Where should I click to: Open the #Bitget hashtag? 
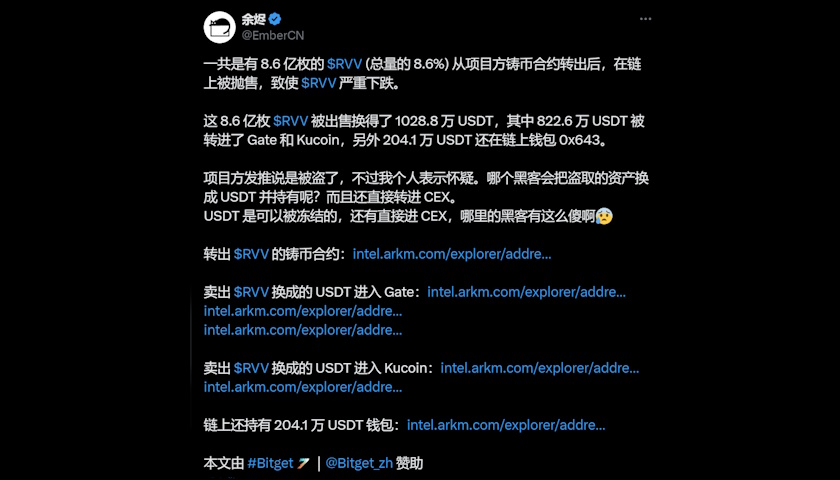pyautogui.click(x=271, y=463)
